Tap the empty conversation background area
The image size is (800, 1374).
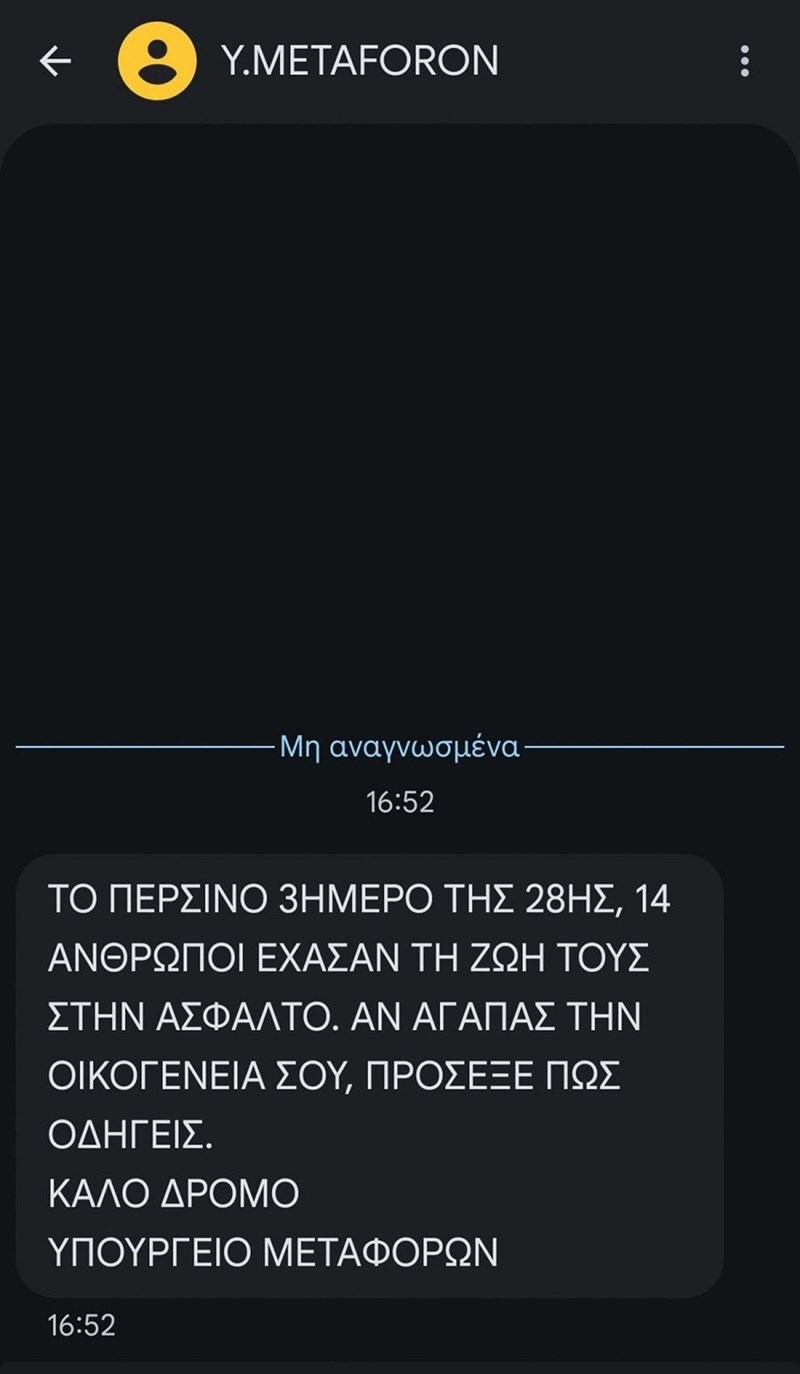click(x=400, y=400)
